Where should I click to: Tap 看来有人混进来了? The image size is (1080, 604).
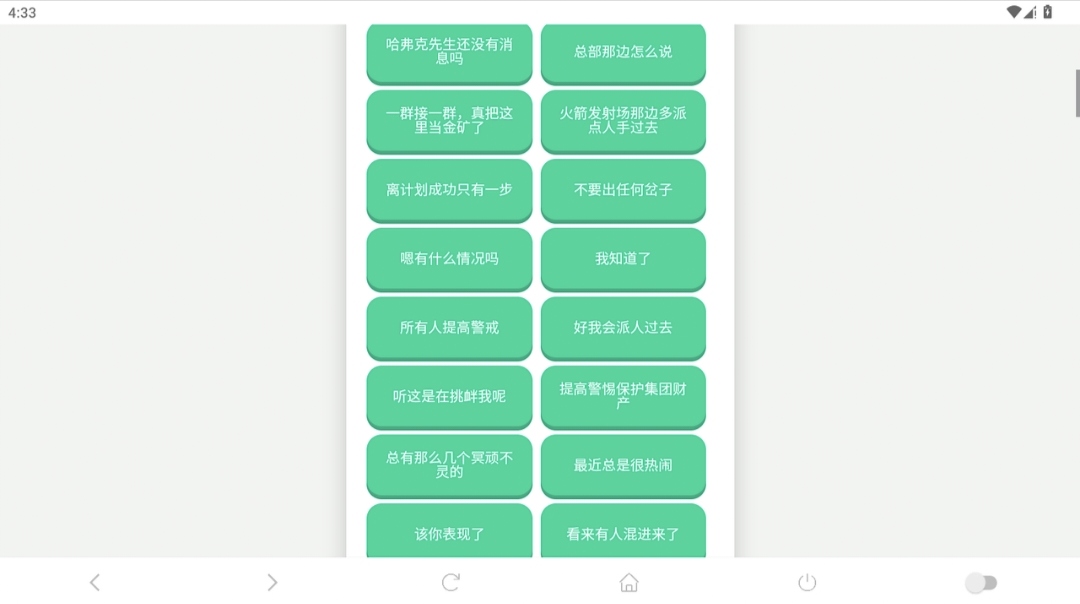pyautogui.click(x=623, y=533)
